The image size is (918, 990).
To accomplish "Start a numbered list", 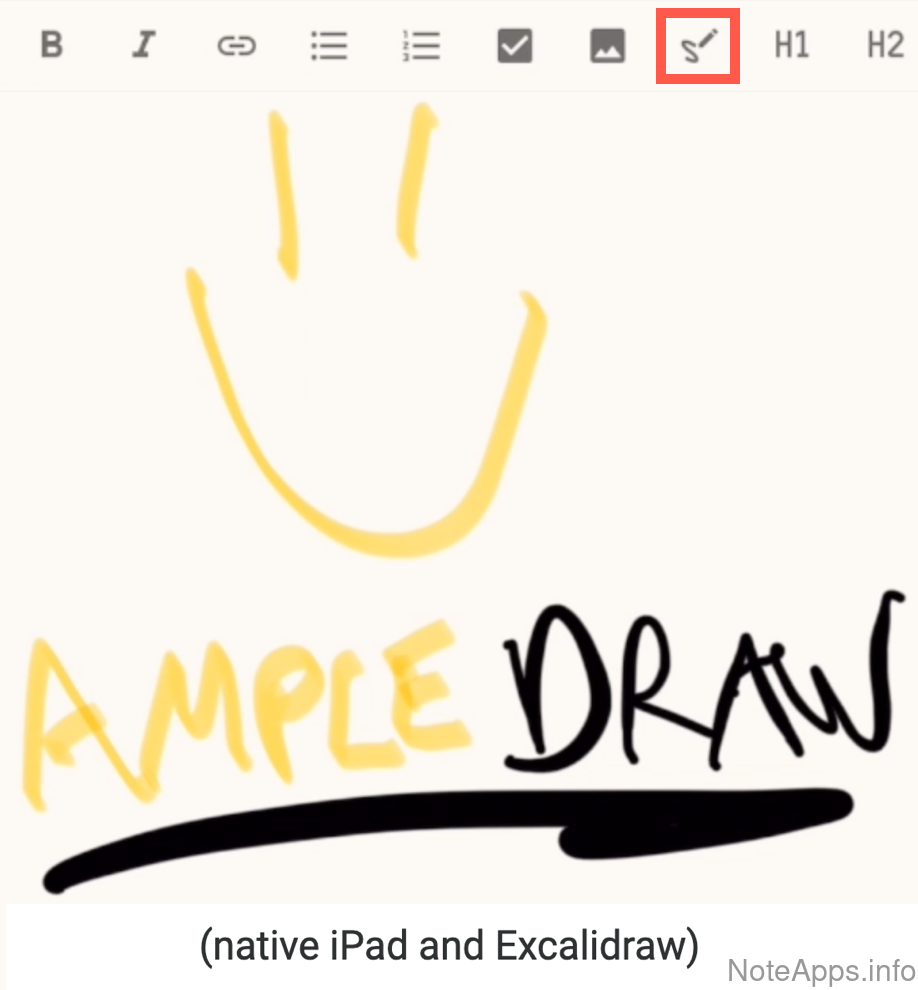I will 422,46.
